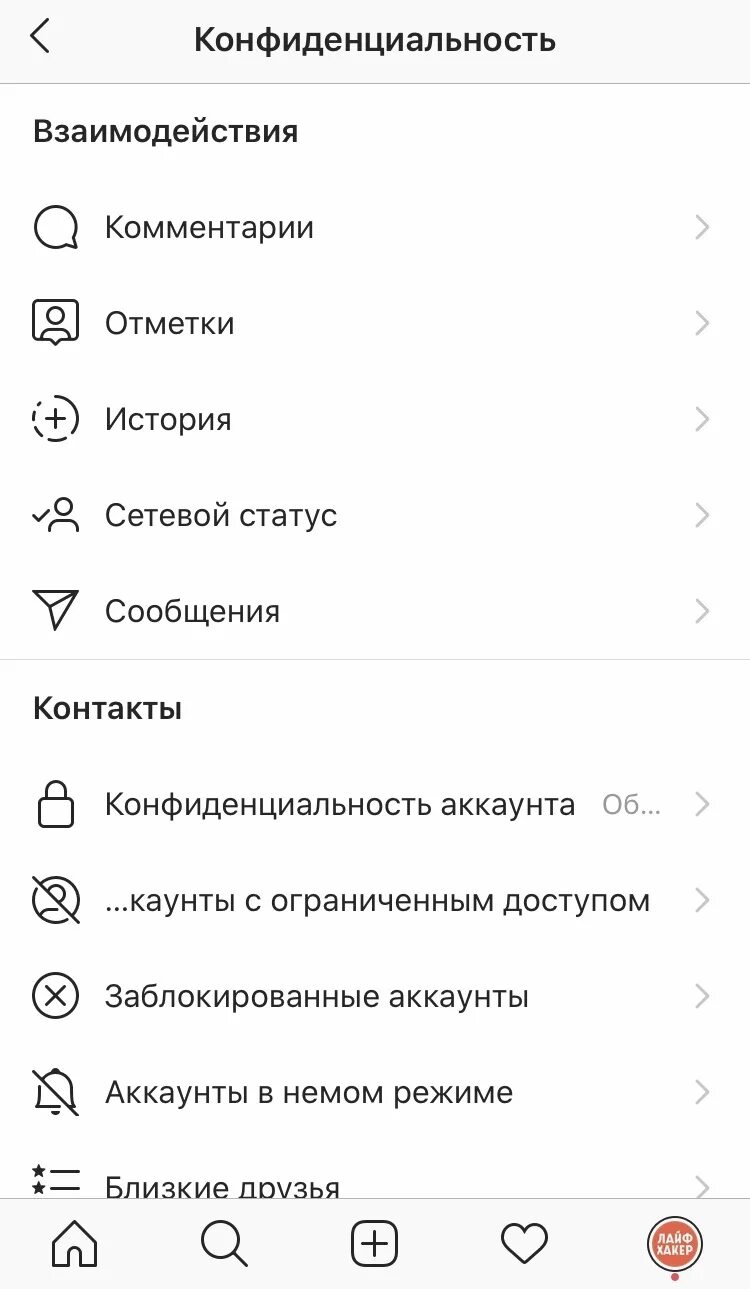Open Аккаунты в немом режиме

coord(308,1093)
